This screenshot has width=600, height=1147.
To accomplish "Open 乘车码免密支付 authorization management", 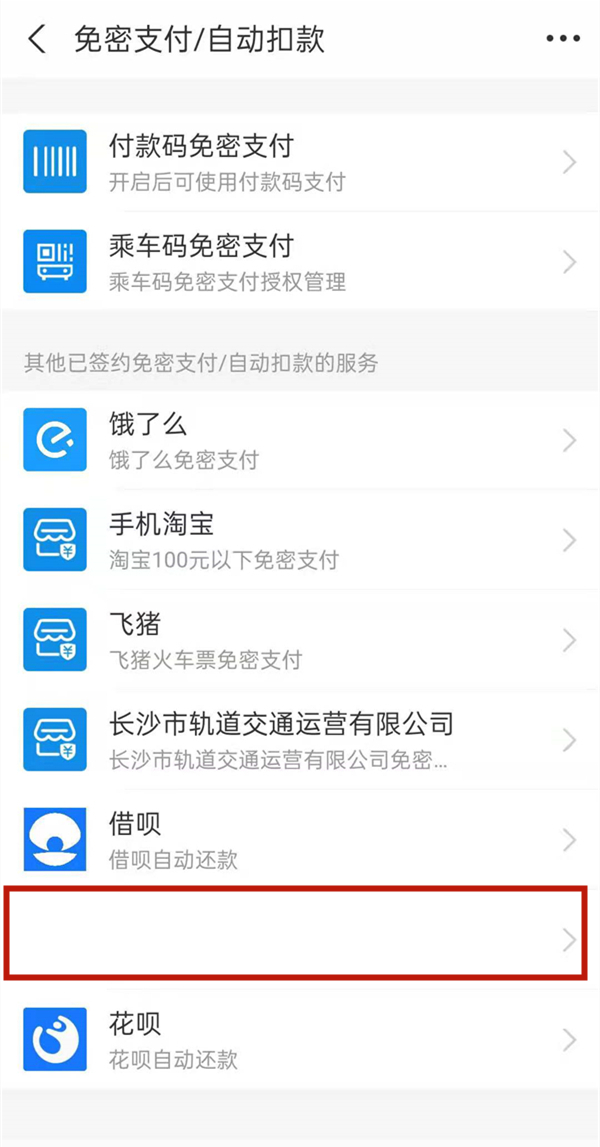I will pyautogui.click(x=300, y=262).
